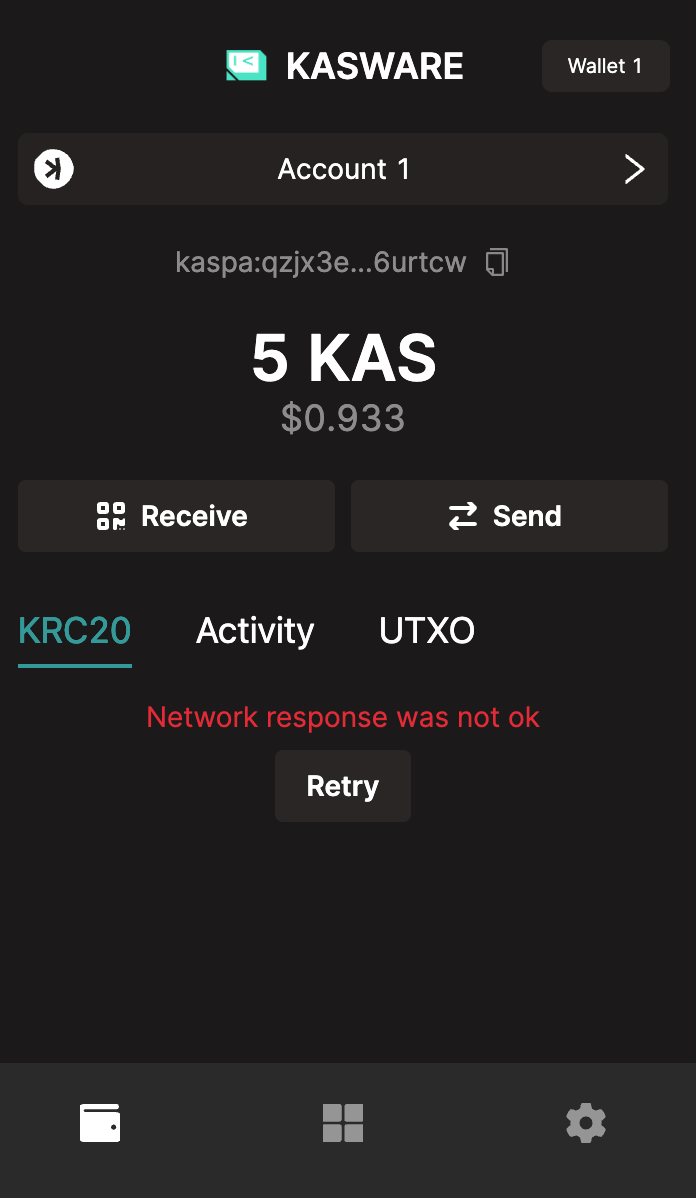Image resolution: width=696 pixels, height=1198 pixels.
Task: Tap Receive to show deposit address
Action: 176,516
